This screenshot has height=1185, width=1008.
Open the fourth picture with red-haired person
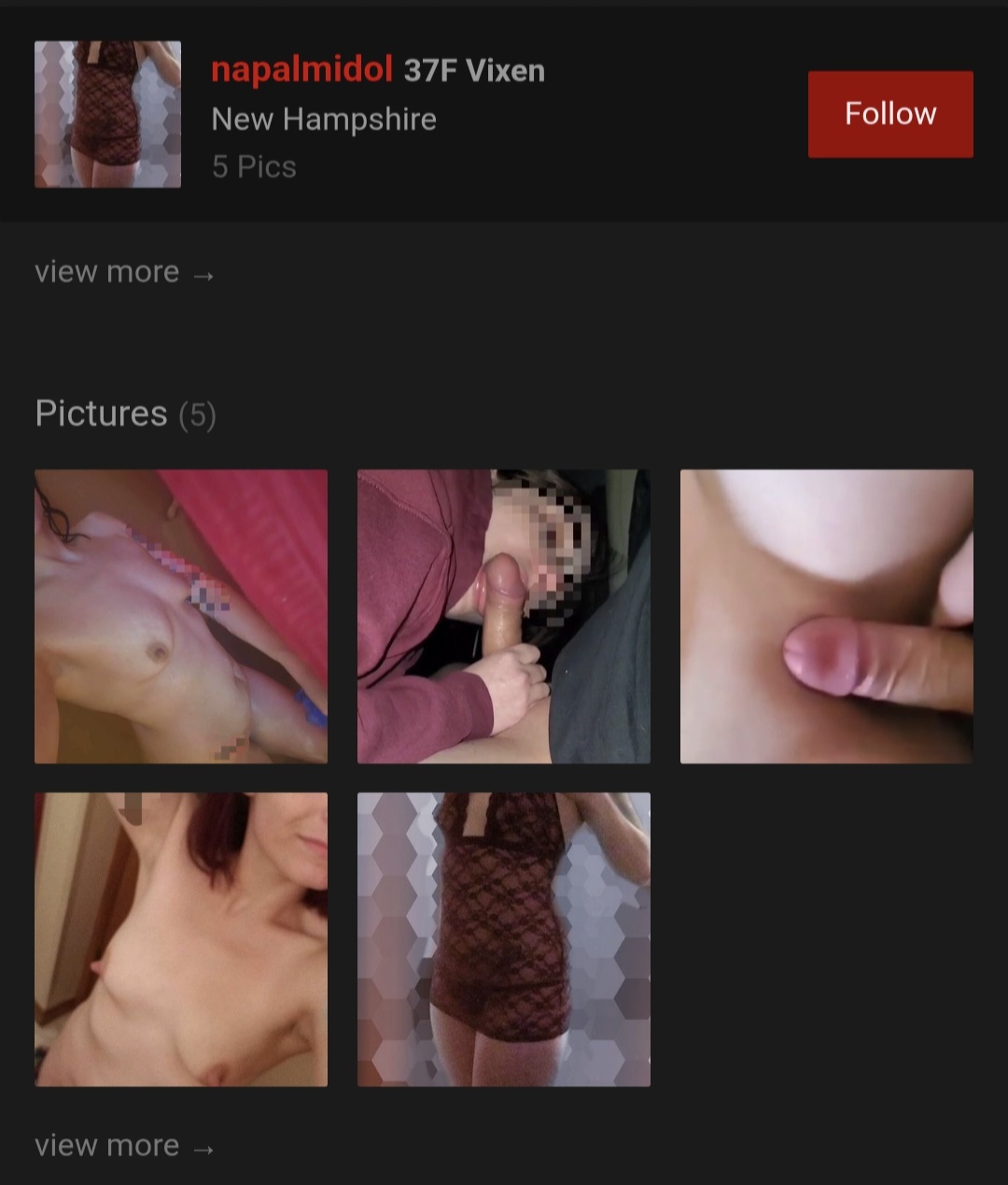180,939
